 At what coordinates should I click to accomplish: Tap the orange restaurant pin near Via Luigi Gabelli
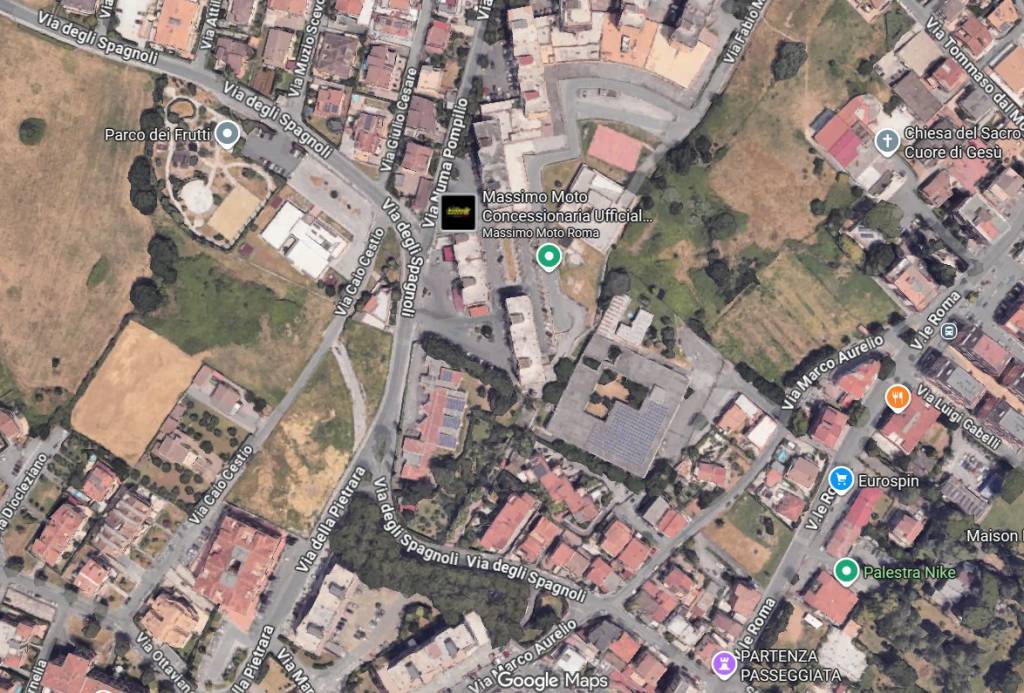point(897,398)
